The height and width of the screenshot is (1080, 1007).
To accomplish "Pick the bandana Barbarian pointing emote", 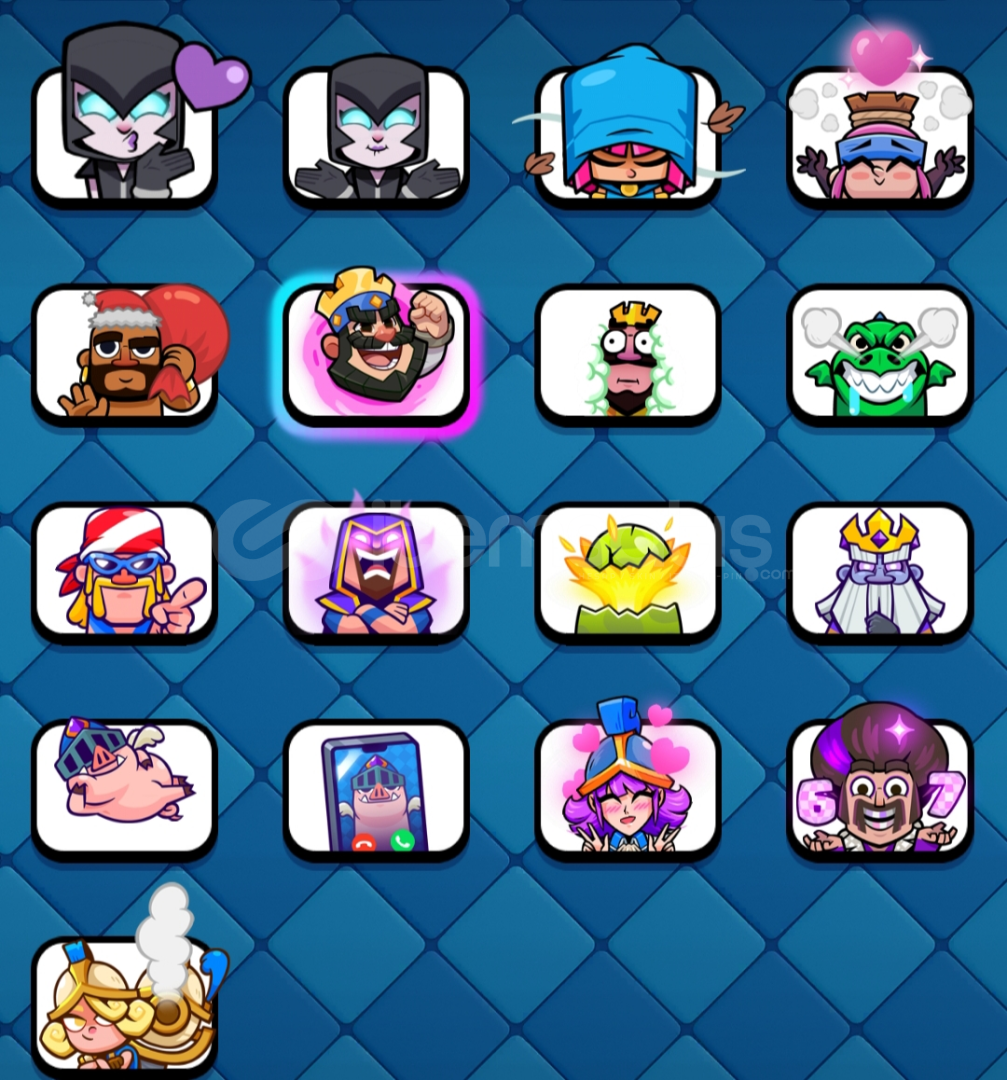I will [x=125, y=571].
